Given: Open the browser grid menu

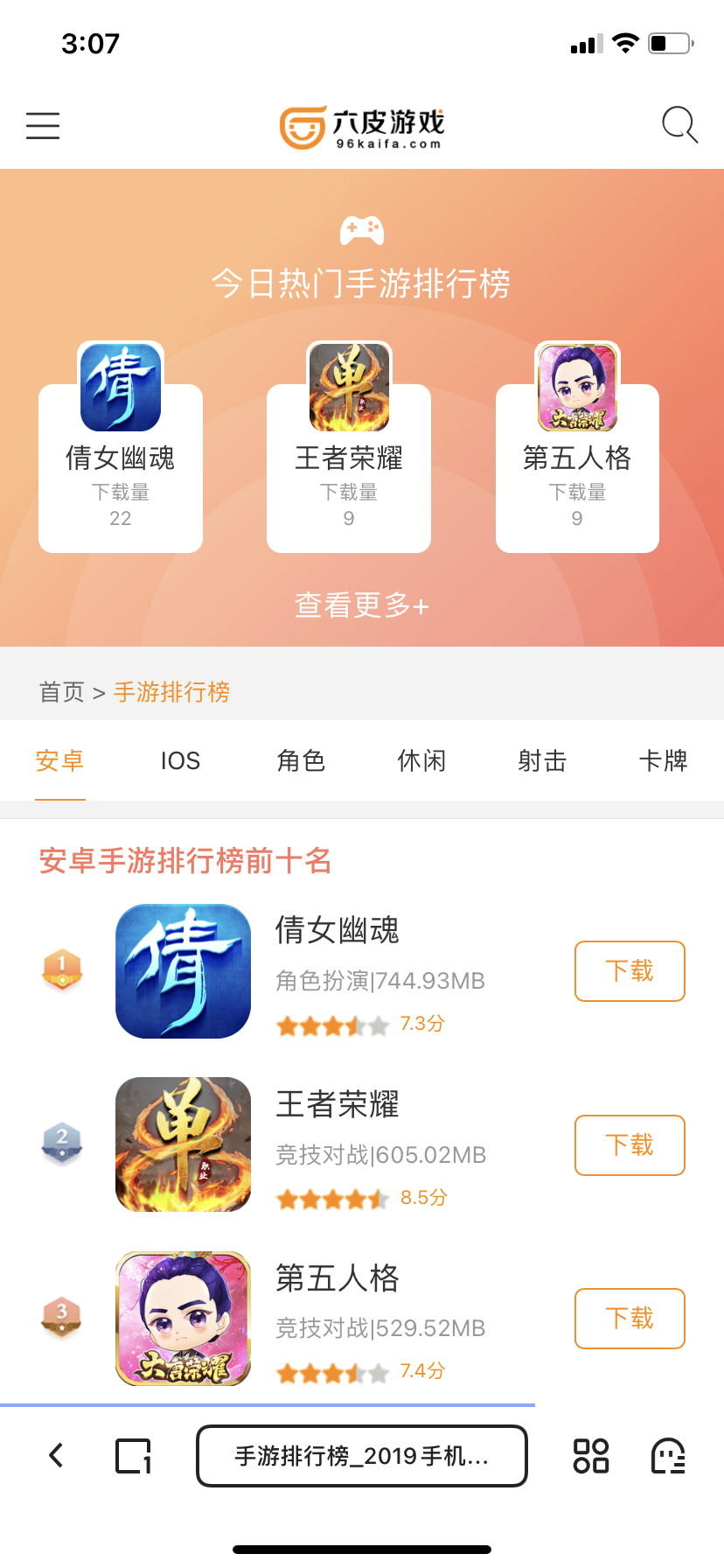Looking at the screenshot, I should [x=591, y=1456].
